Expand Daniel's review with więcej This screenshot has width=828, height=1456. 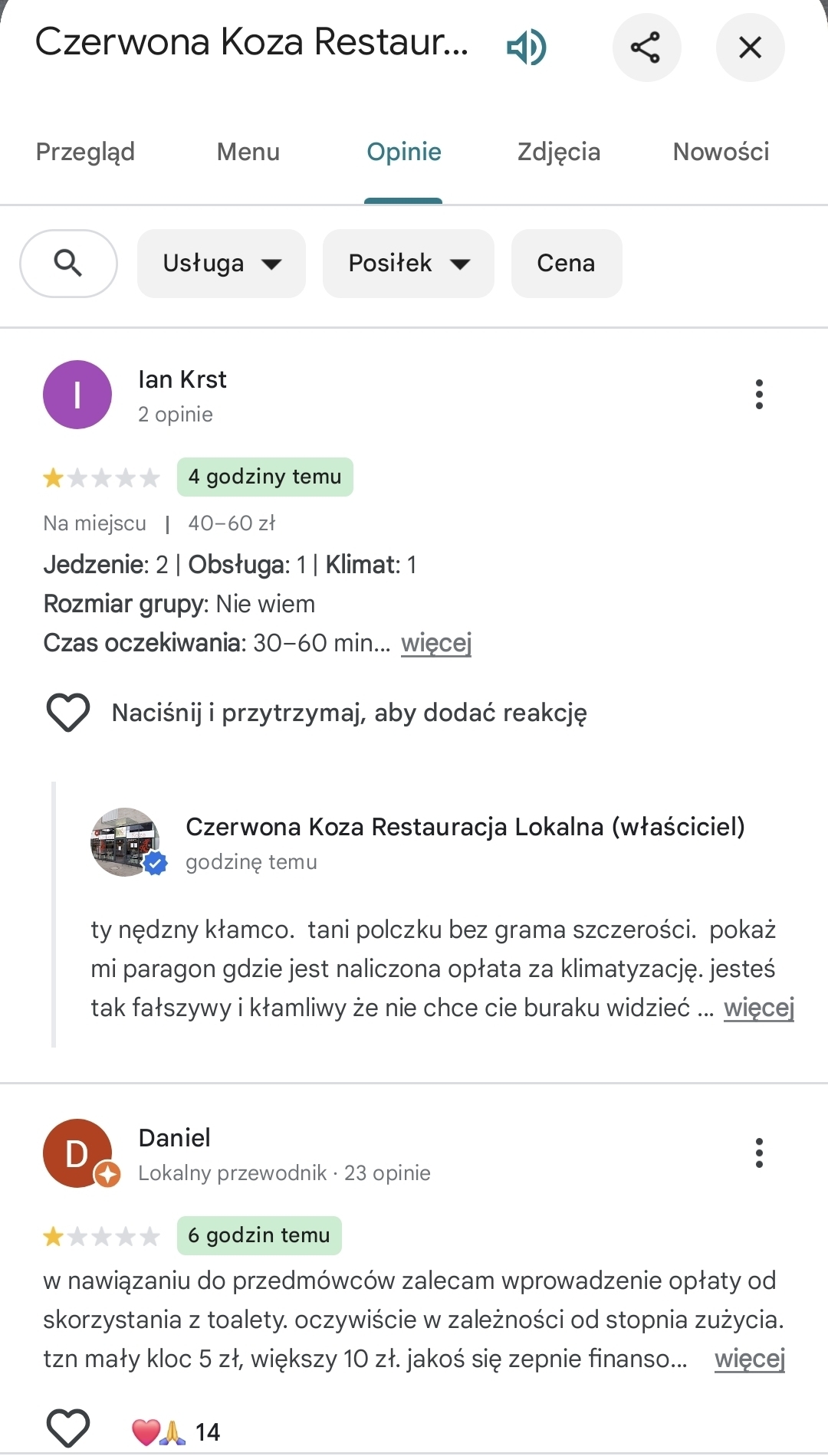749,1359
